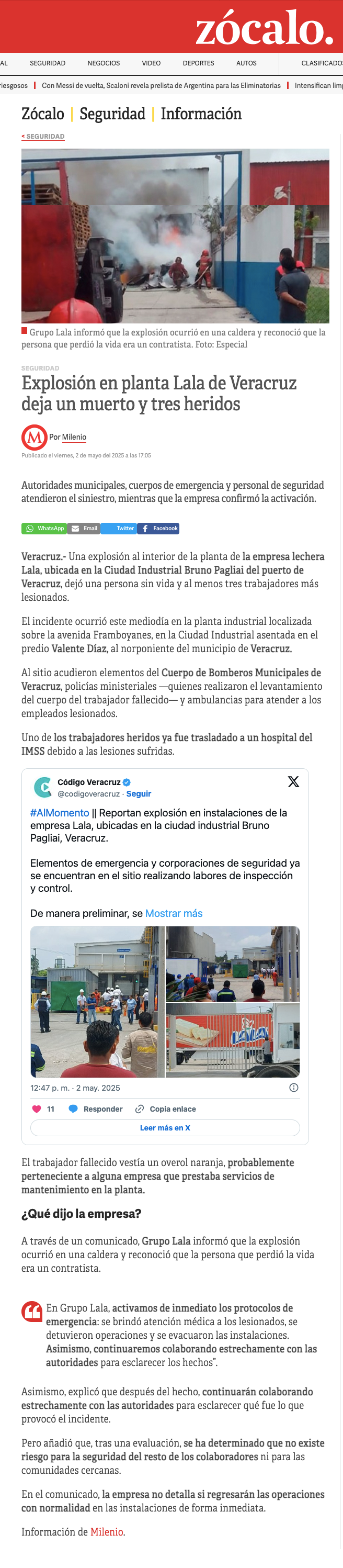Share the article via WhatsApp
Viewport: 343px width, 1568px height.
[44, 529]
